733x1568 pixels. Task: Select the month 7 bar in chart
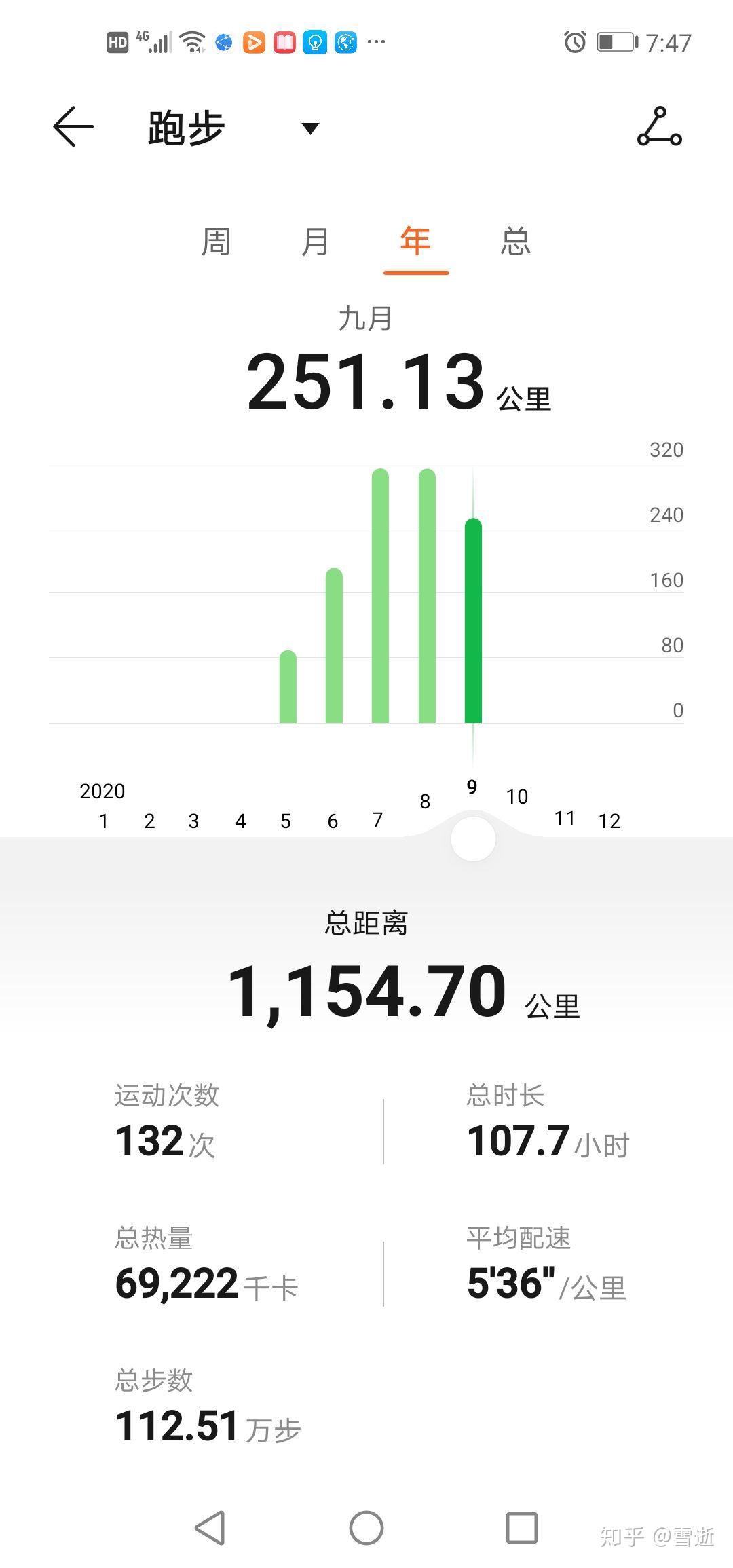click(x=380, y=596)
